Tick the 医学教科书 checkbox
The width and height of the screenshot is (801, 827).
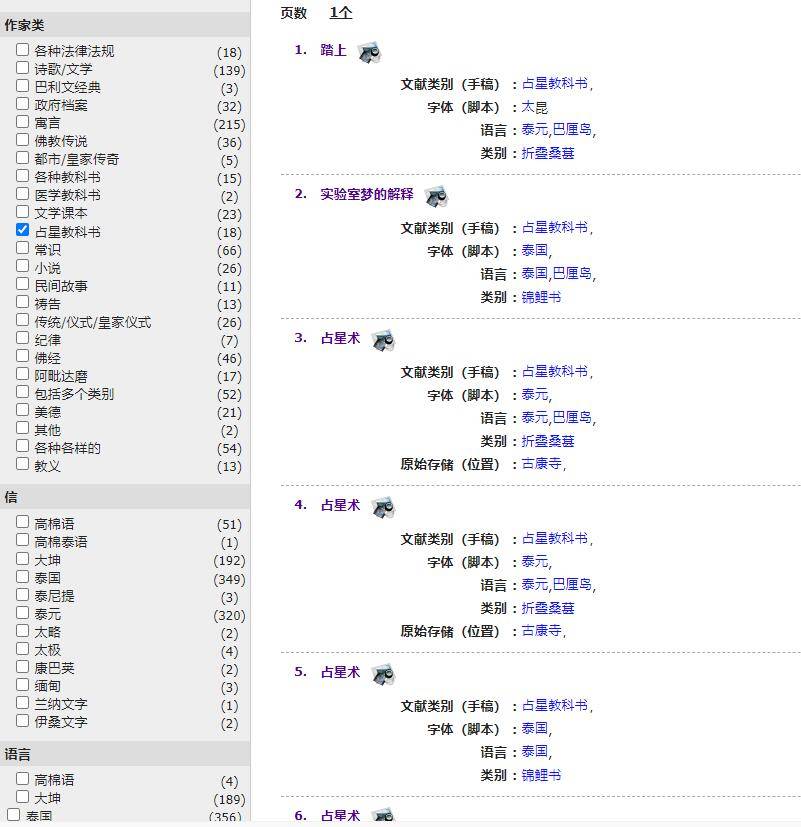point(22,194)
